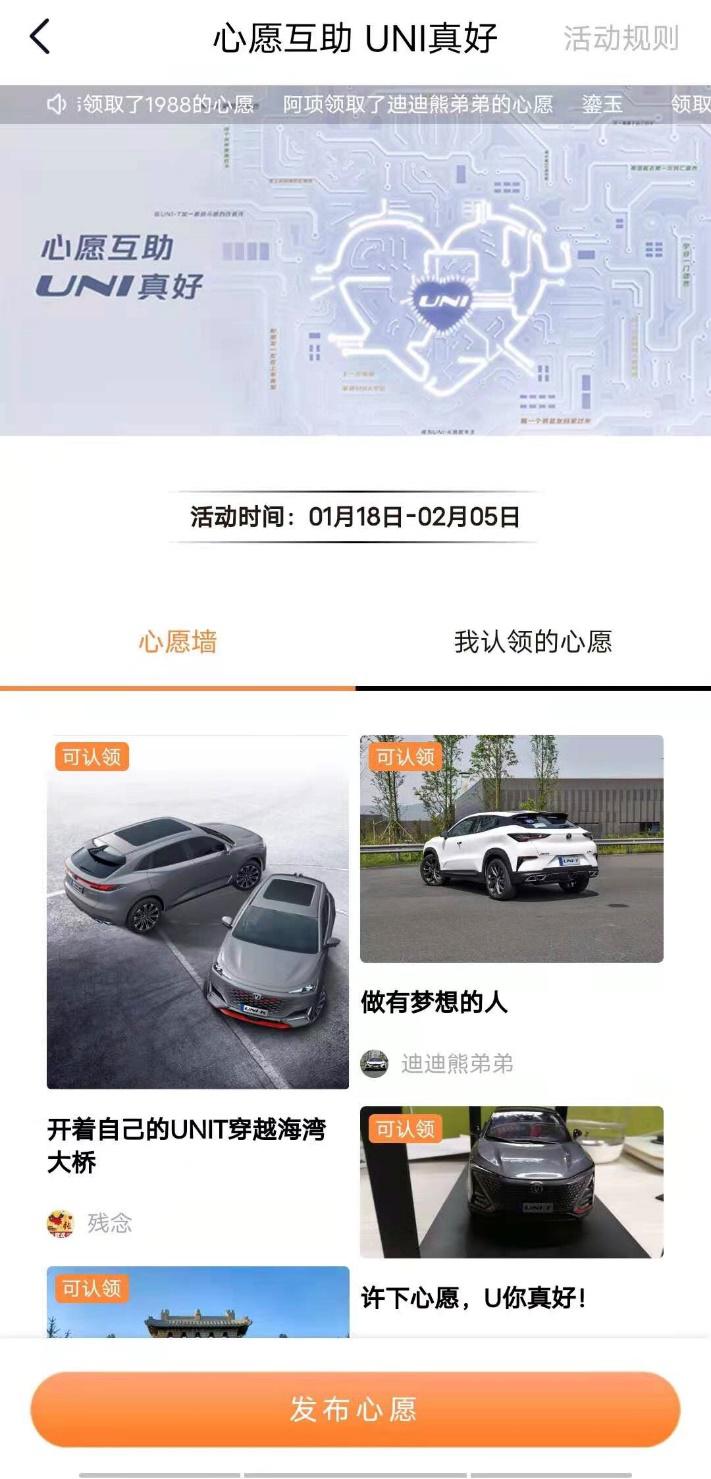Select the 心愿墙 tab
The width and height of the screenshot is (711, 1479).
point(178,642)
